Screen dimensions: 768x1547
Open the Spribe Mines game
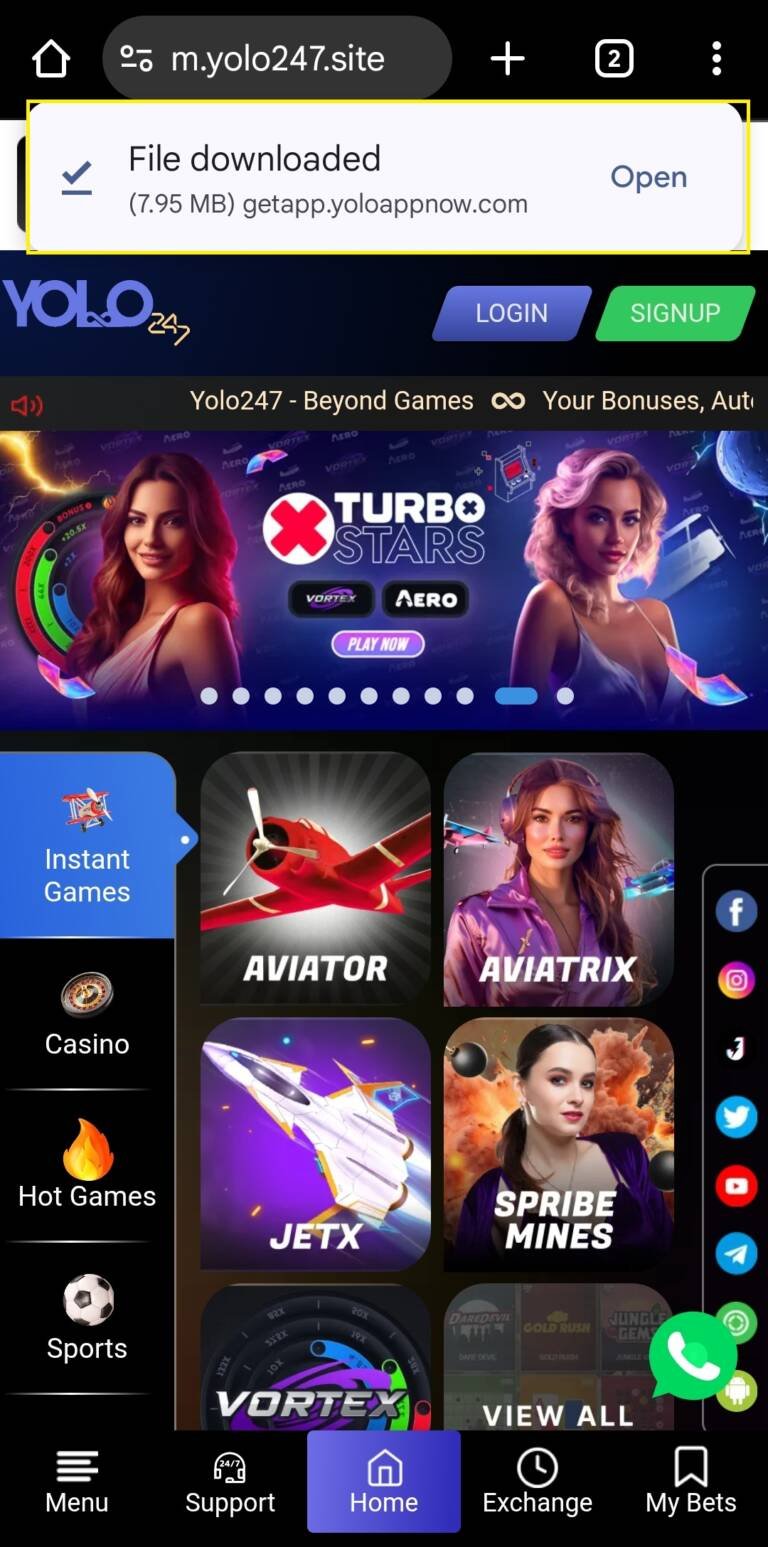pyautogui.click(x=558, y=1144)
